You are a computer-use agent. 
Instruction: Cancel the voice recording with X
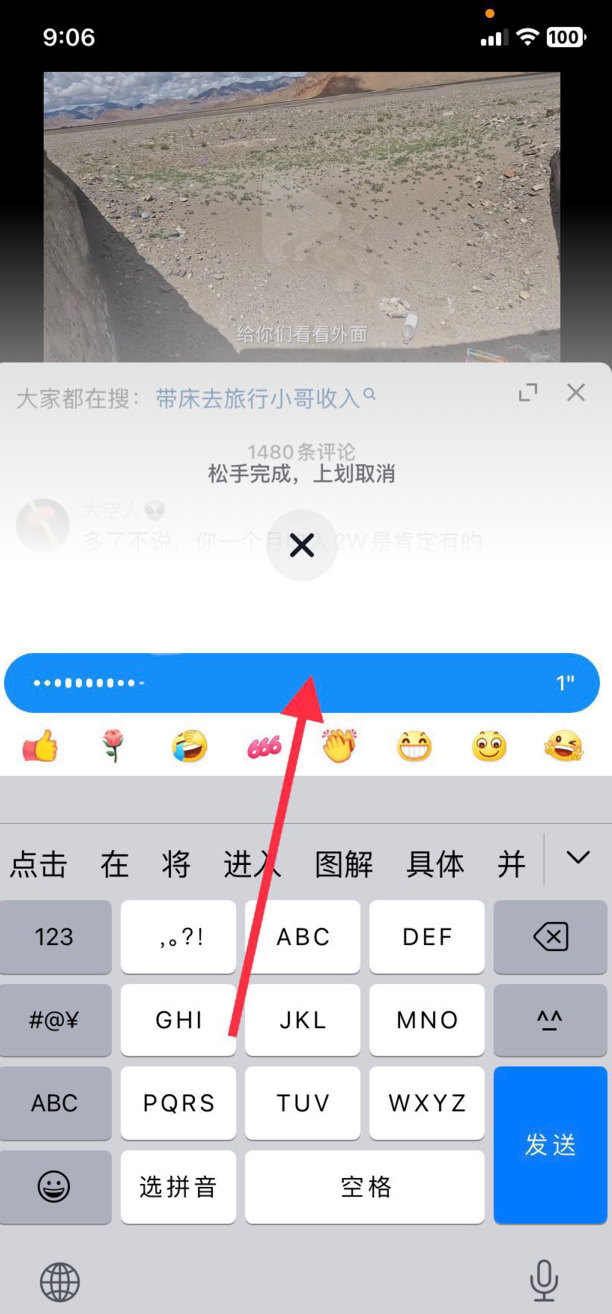(x=301, y=545)
